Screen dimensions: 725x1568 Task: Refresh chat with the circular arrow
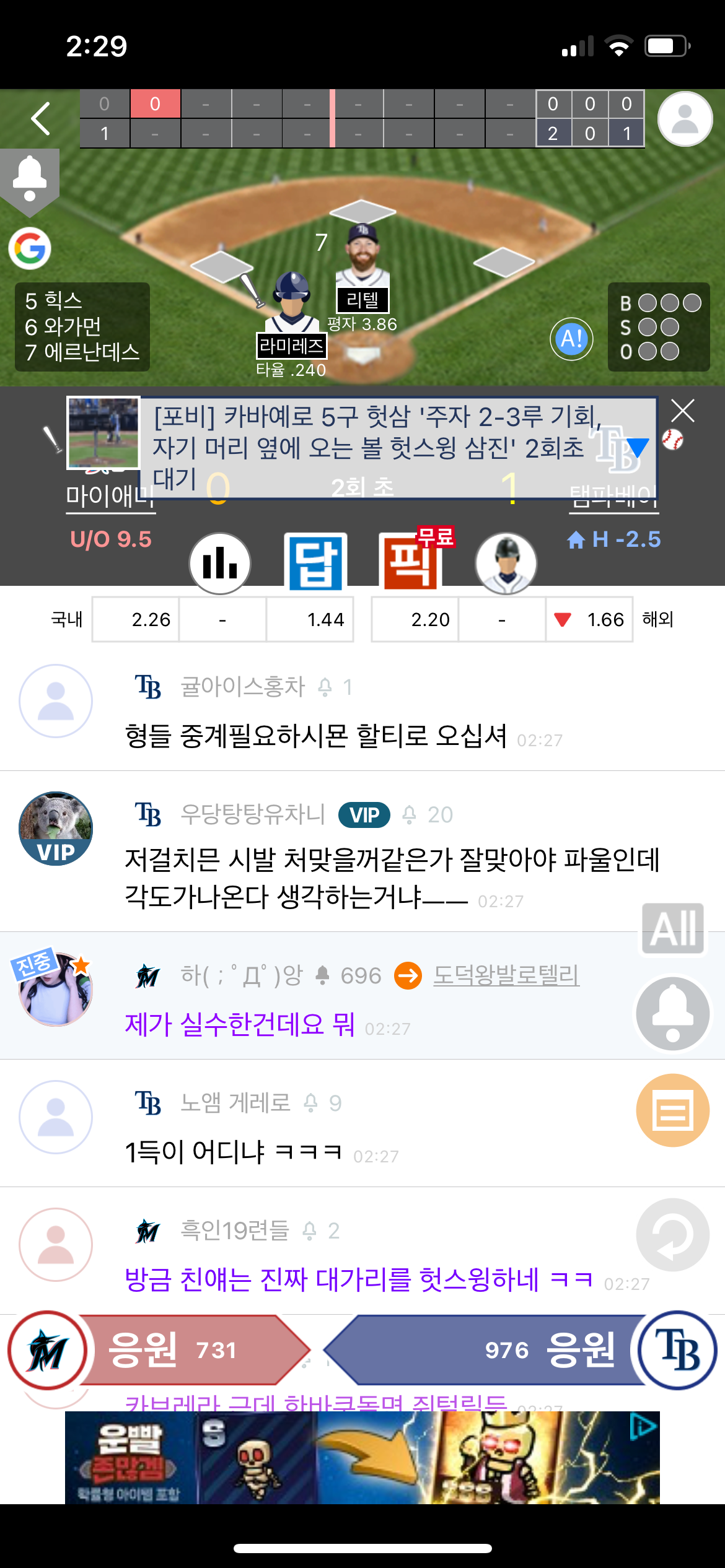[x=673, y=1234]
